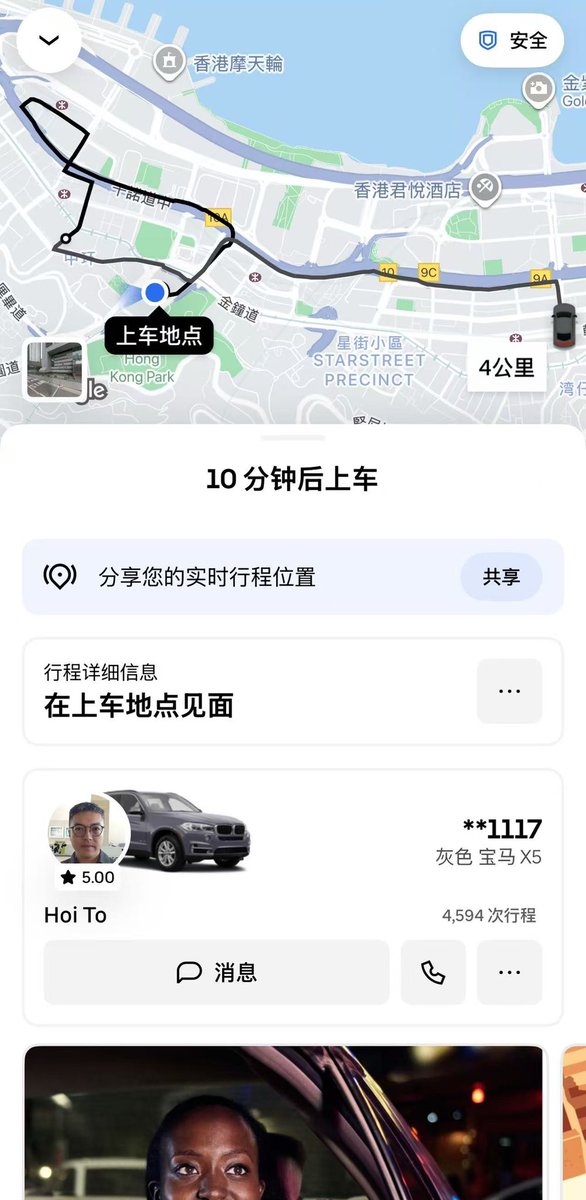Collapse the trip view with the down chevron
The image size is (586, 1200).
[x=48, y=41]
